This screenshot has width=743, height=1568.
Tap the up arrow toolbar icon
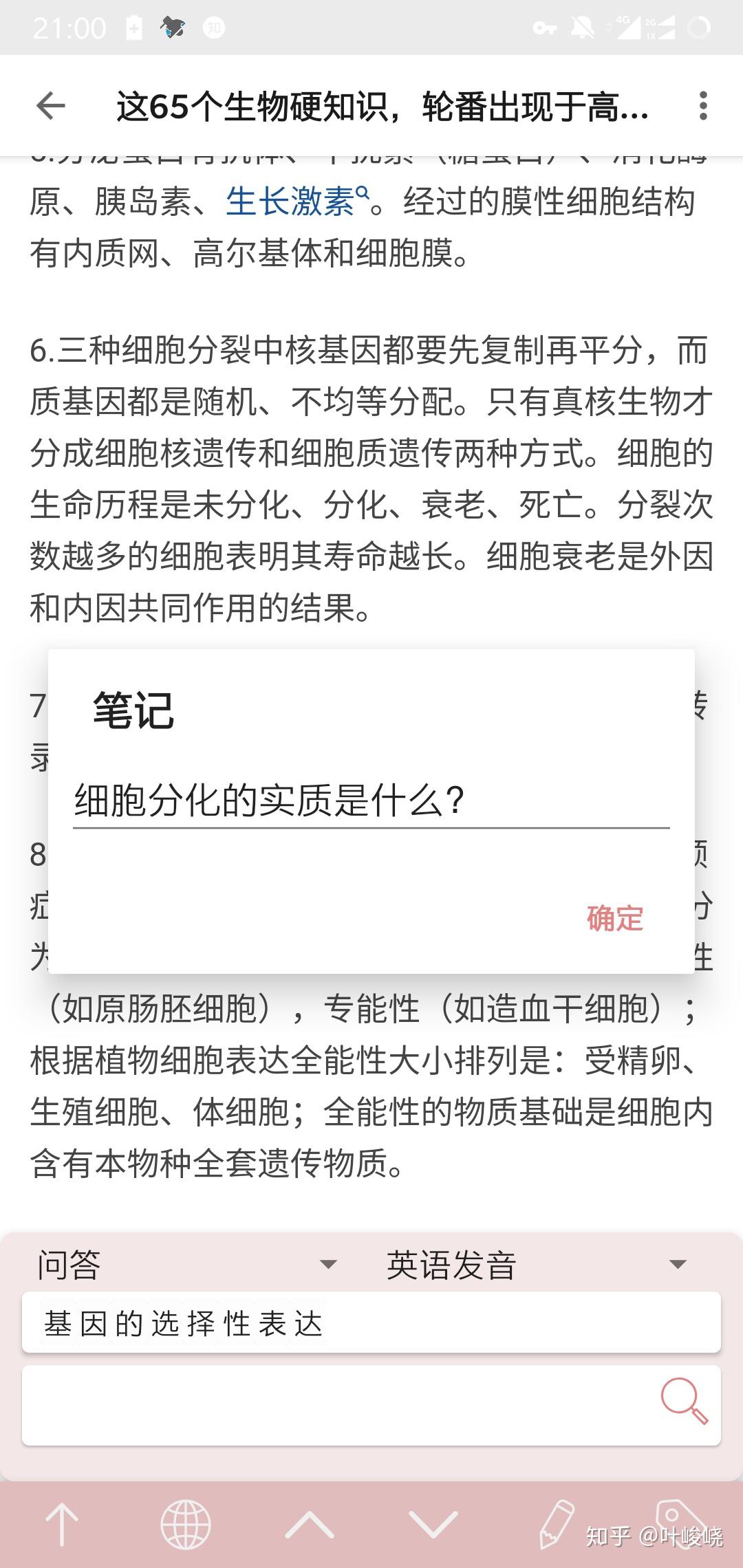[62, 1524]
